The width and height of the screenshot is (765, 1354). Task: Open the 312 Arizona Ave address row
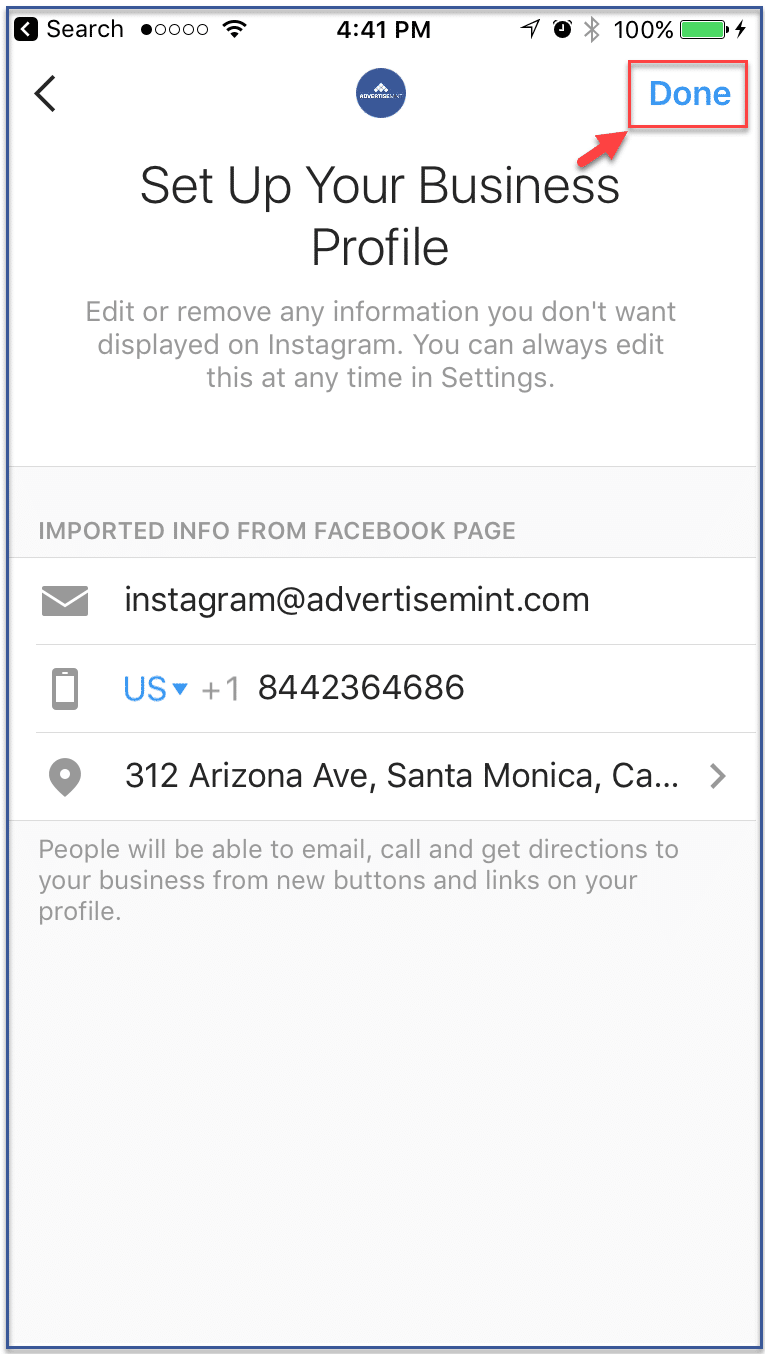click(x=383, y=776)
